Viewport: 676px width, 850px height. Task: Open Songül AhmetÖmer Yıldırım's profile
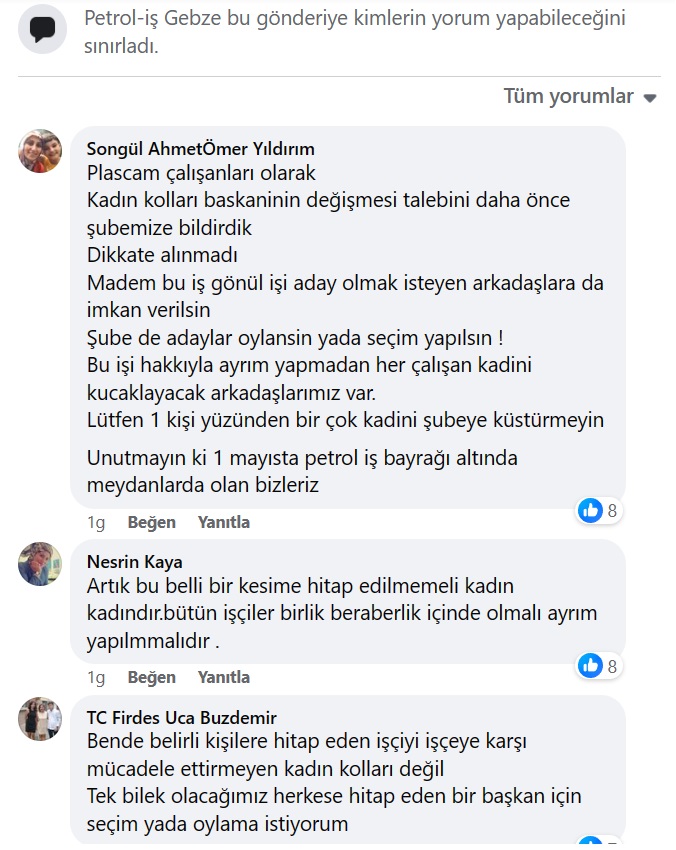[x=200, y=149]
